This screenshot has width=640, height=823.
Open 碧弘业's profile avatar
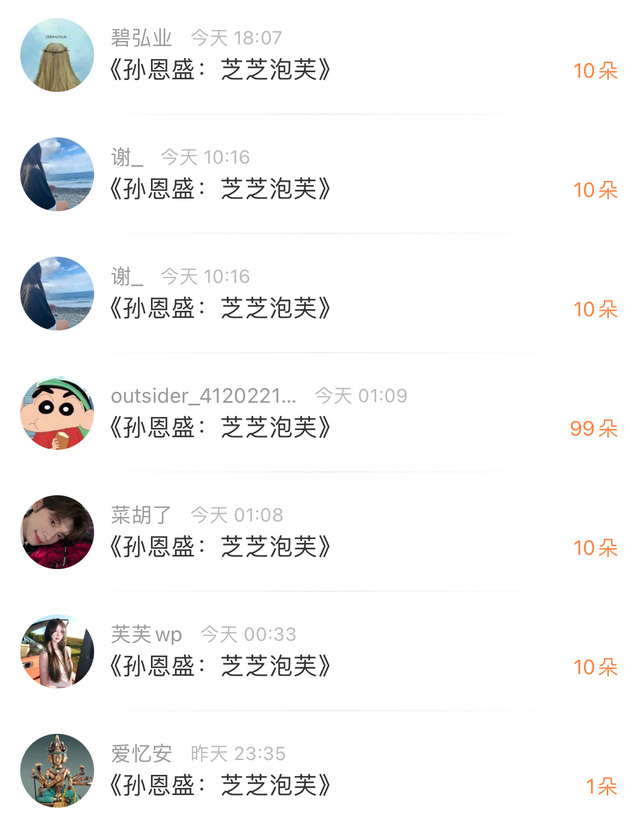click(57, 55)
